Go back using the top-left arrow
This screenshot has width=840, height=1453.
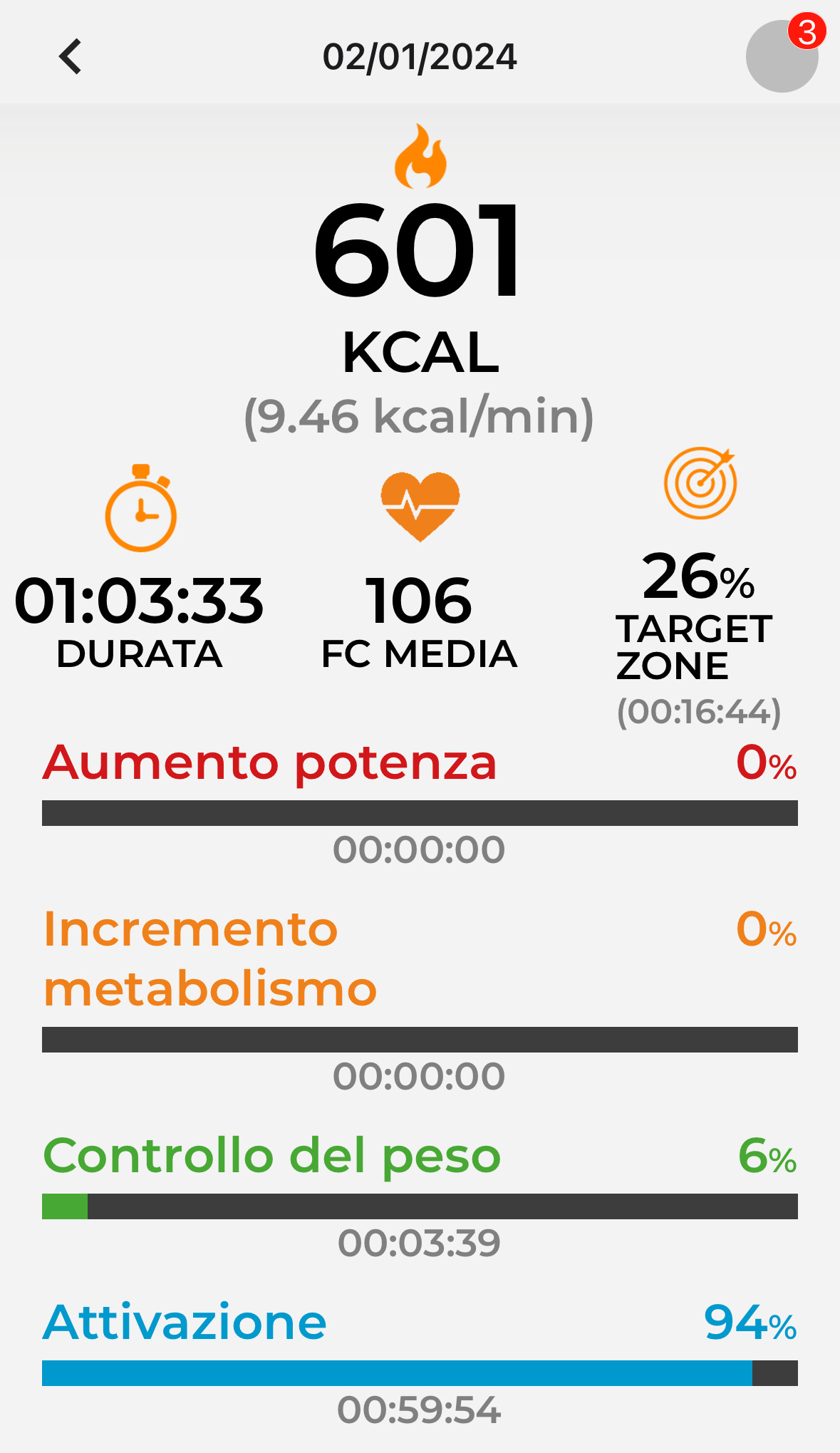coord(71,56)
